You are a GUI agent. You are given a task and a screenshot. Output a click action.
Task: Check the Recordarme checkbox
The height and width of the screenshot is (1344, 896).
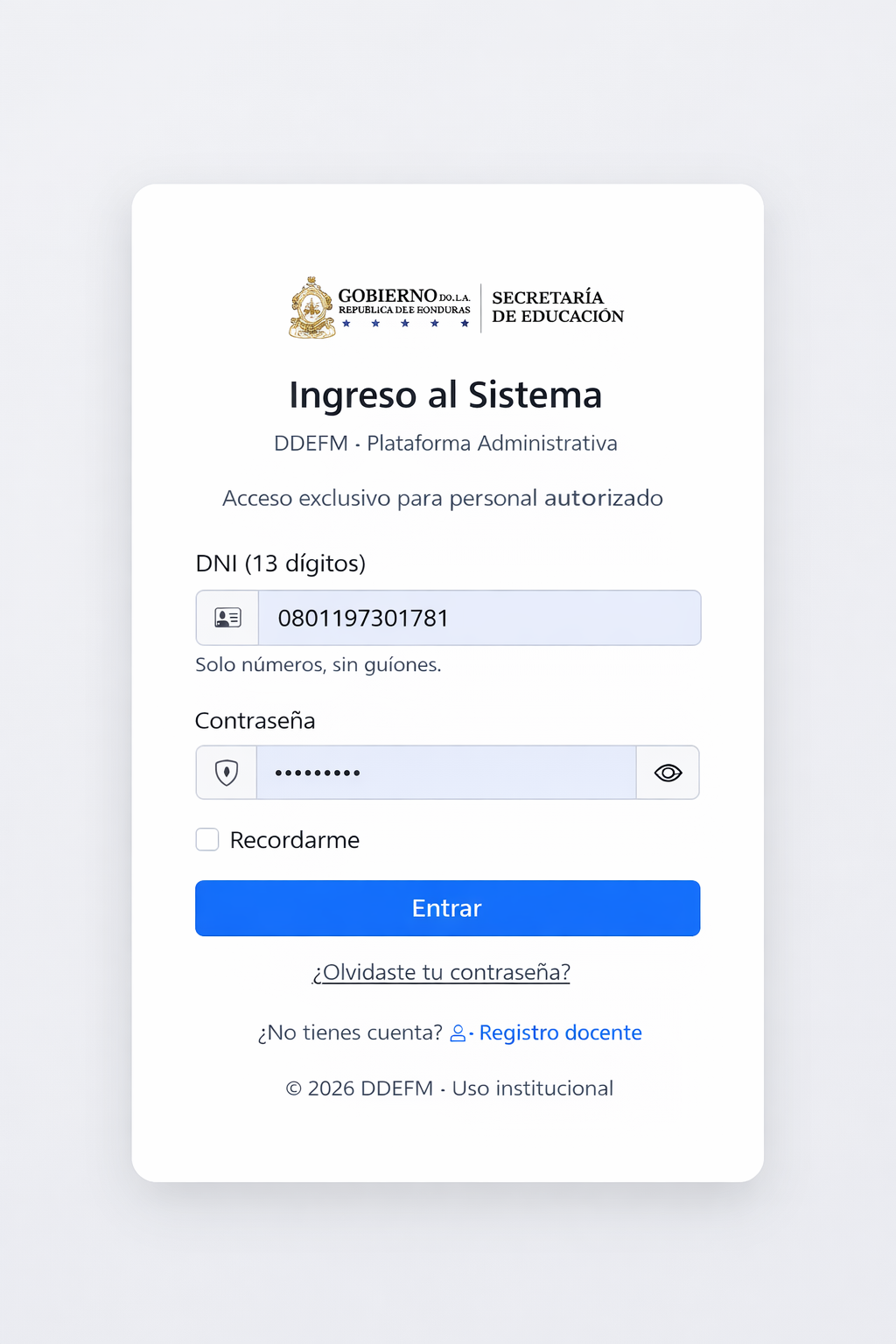(207, 840)
